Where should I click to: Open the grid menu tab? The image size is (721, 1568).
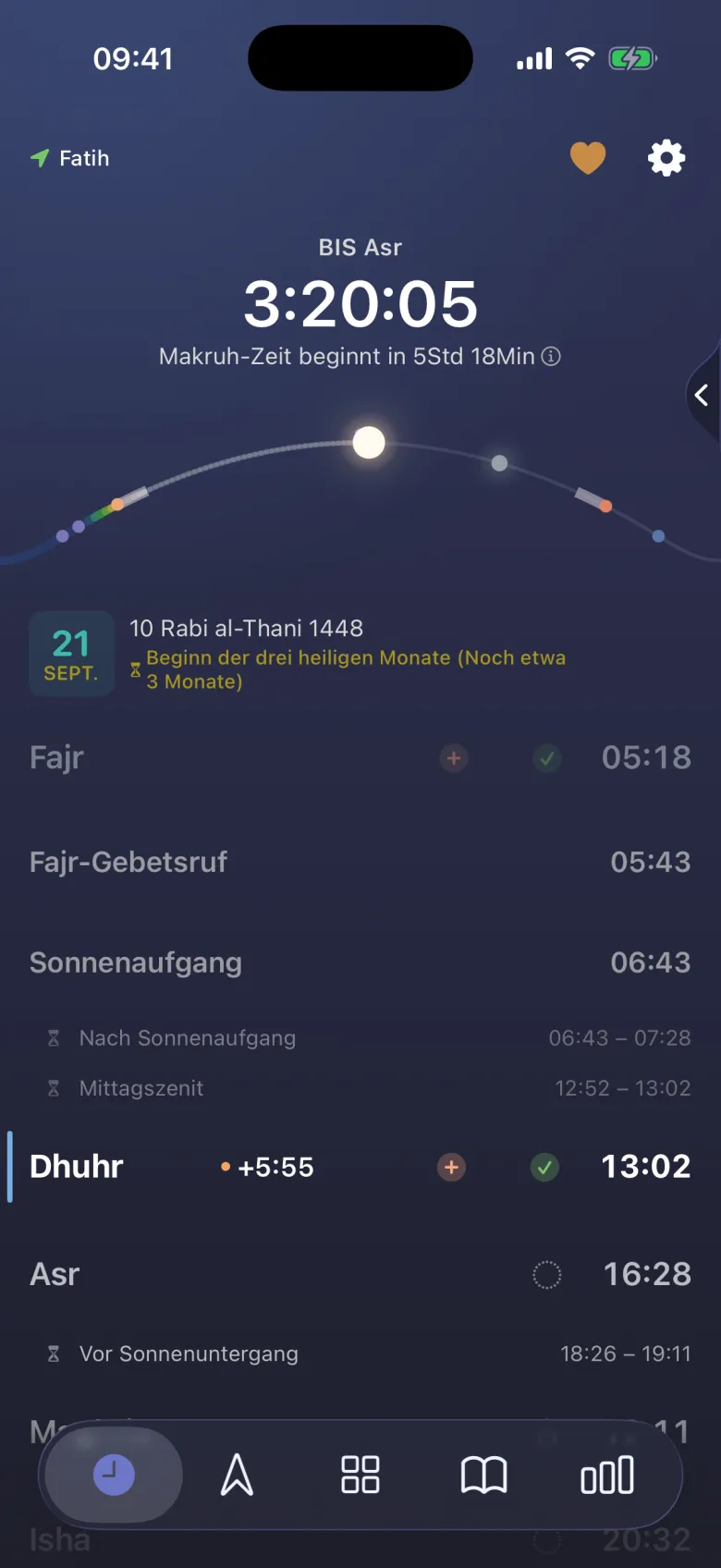pos(360,1475)
